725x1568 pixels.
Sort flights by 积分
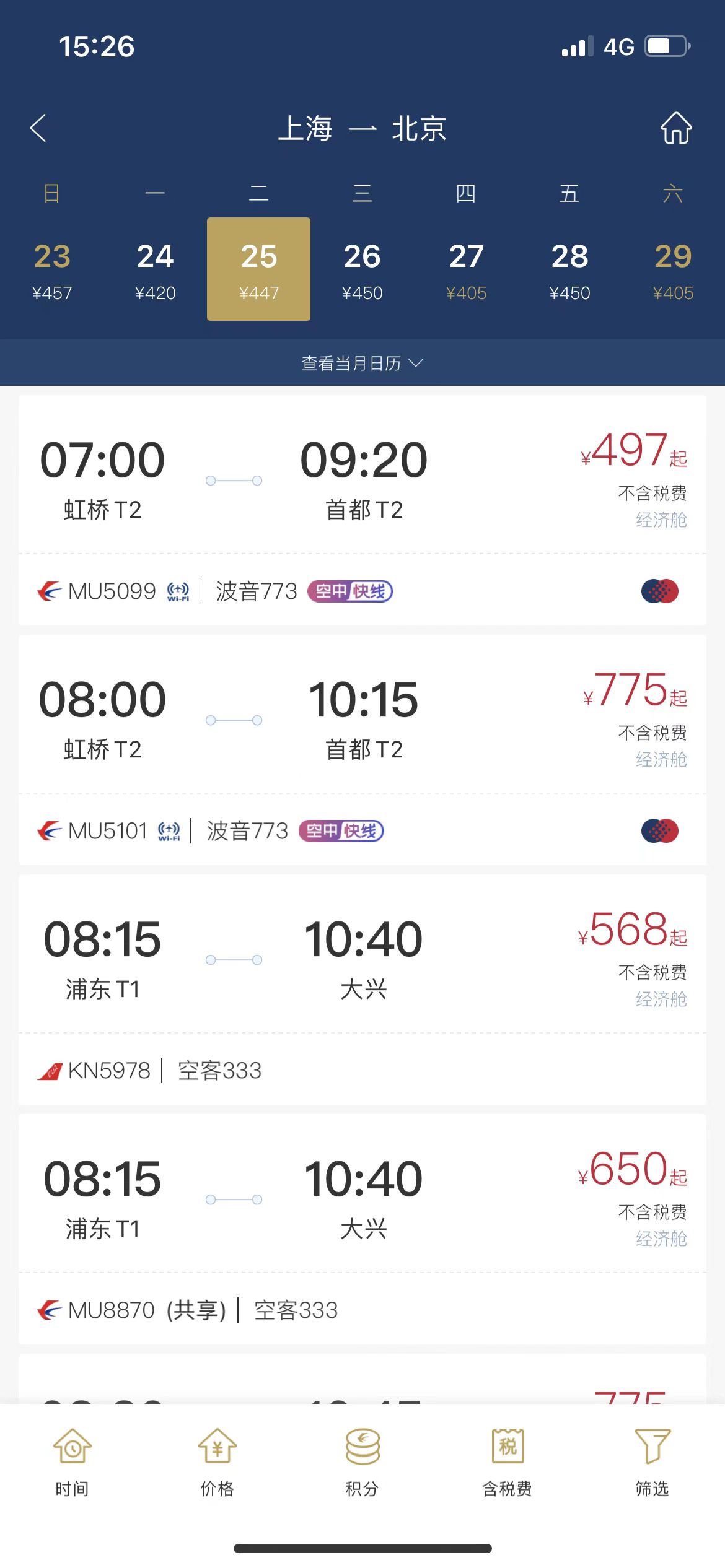pyautogui.click(x=362, y=1461)
